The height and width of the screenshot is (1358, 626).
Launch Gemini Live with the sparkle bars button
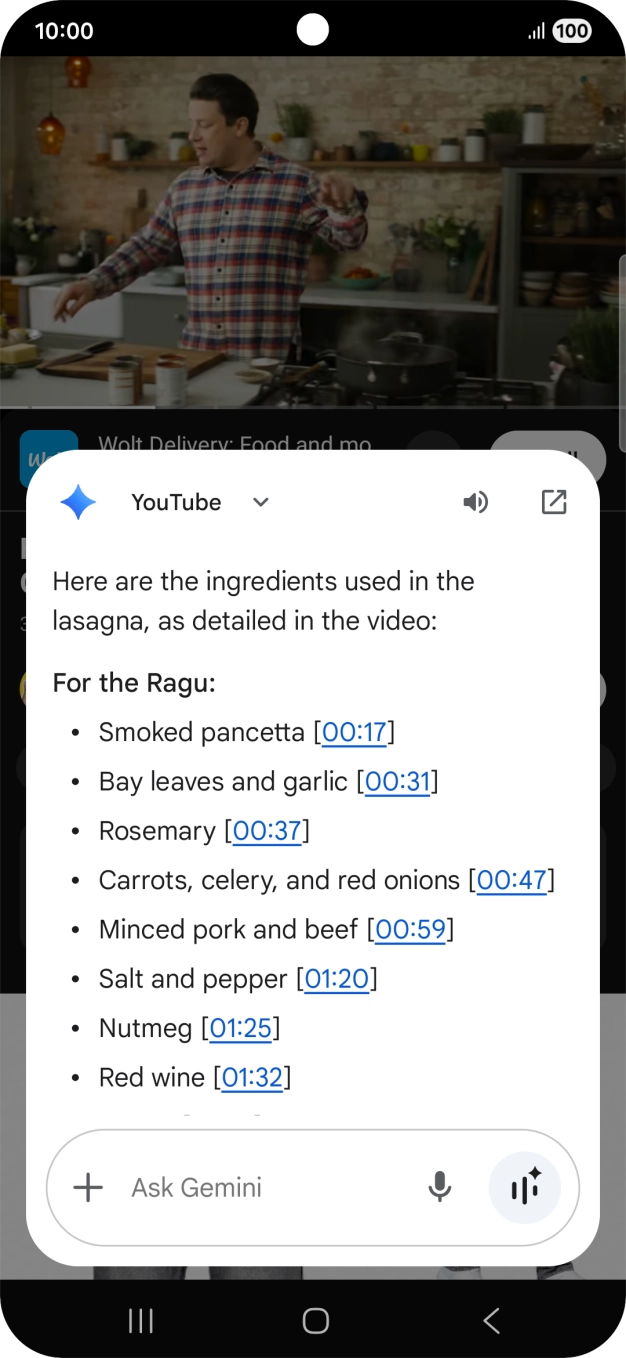point(525,1187)
